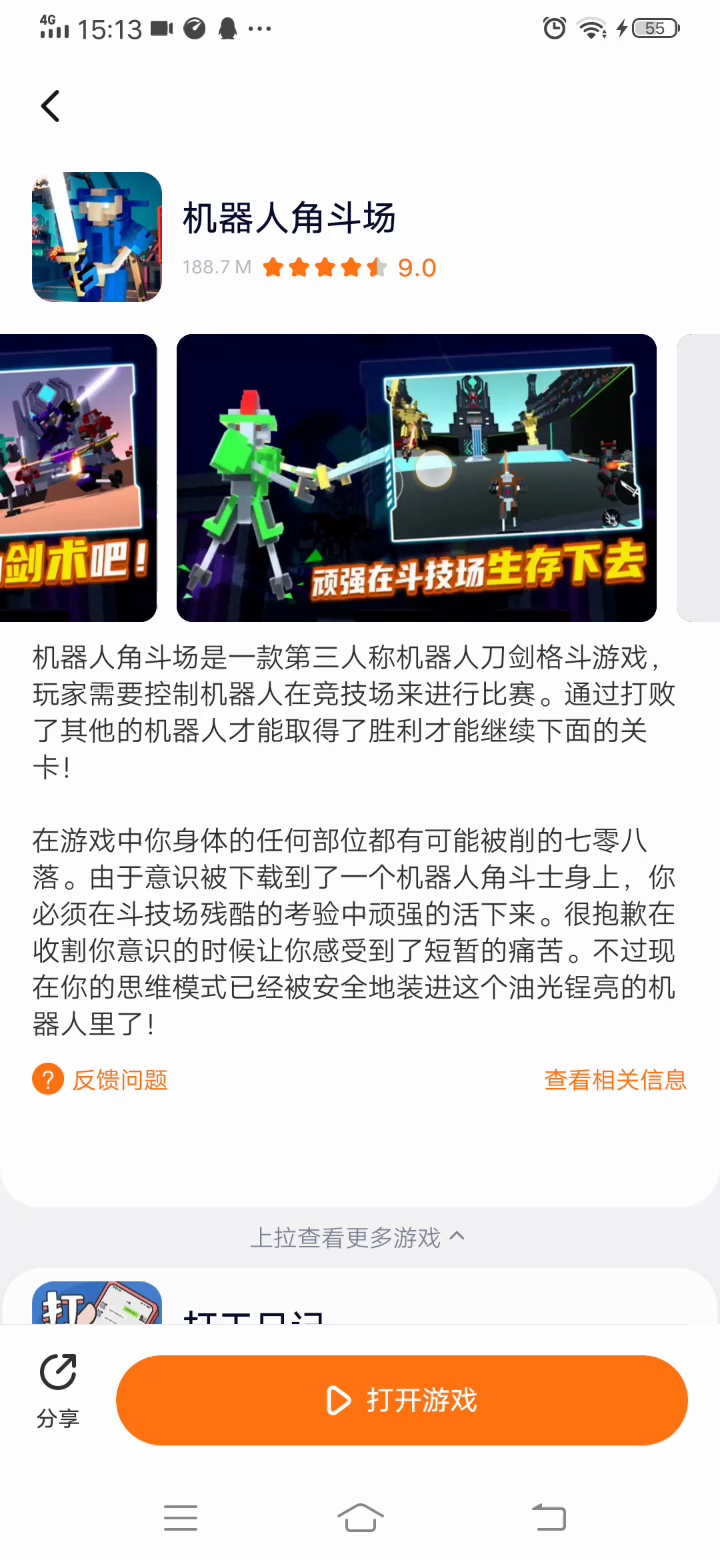Go to the system home screen

(360, 1518)
